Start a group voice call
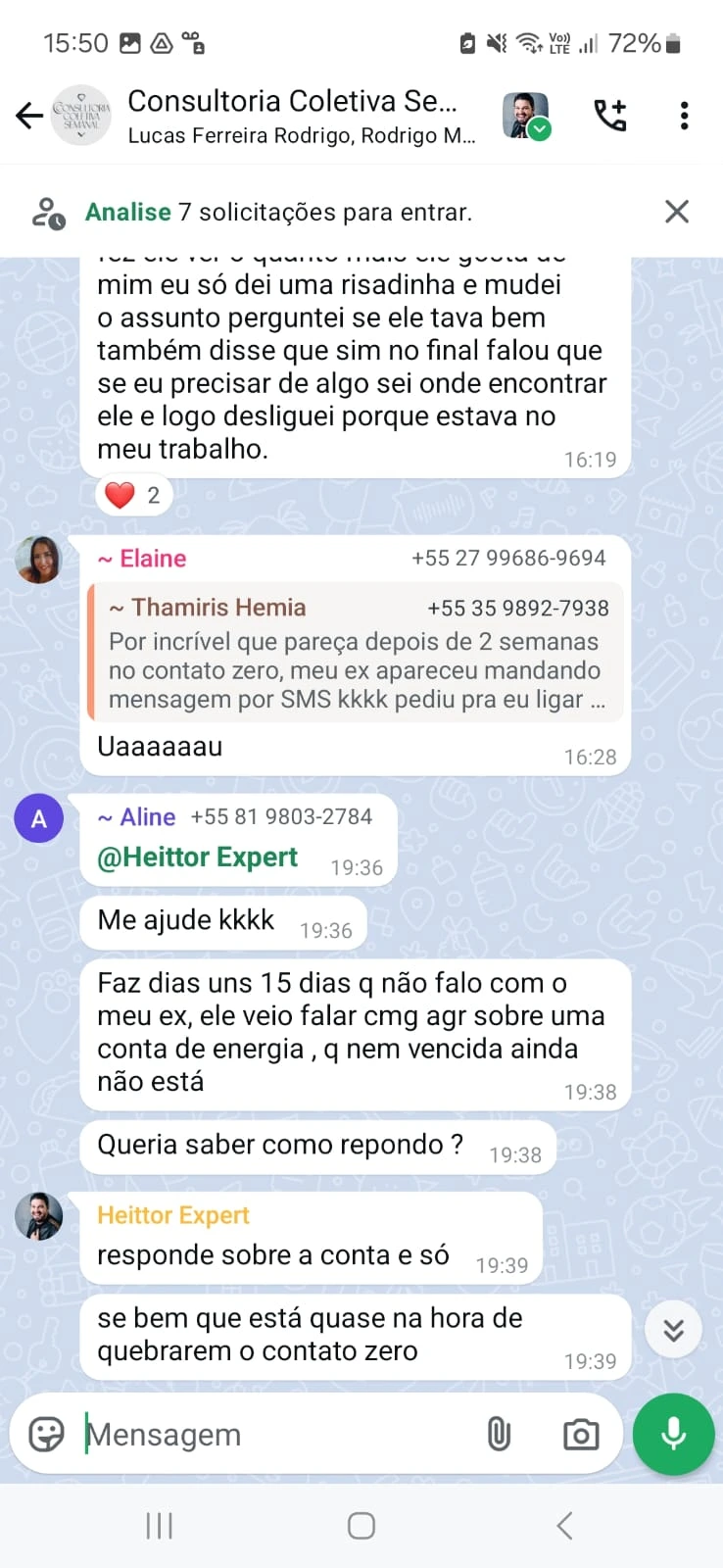This screenshot has width=723, height=1568. point(610,116)
